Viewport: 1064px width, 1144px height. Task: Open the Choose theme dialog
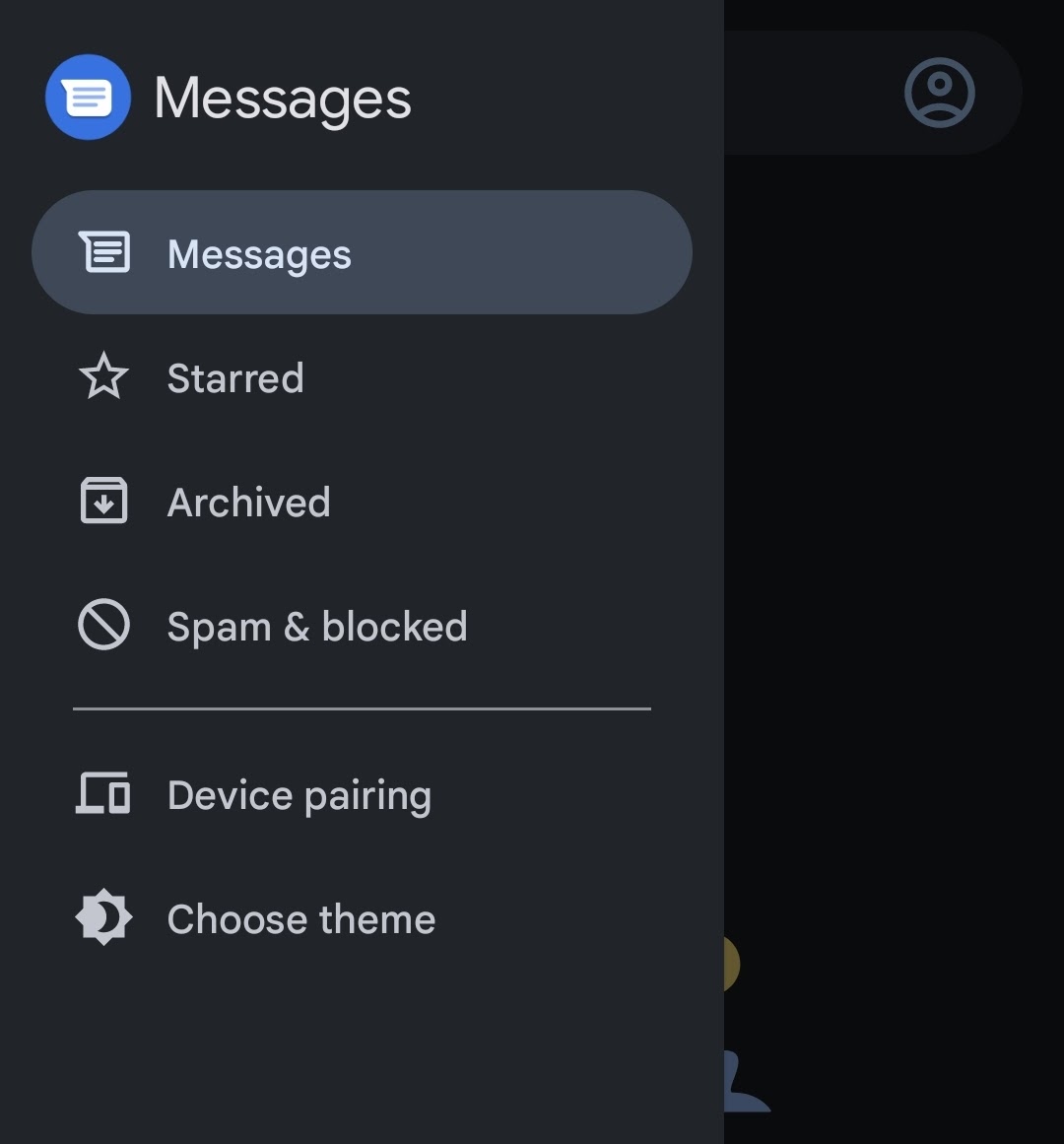(300, 917)
